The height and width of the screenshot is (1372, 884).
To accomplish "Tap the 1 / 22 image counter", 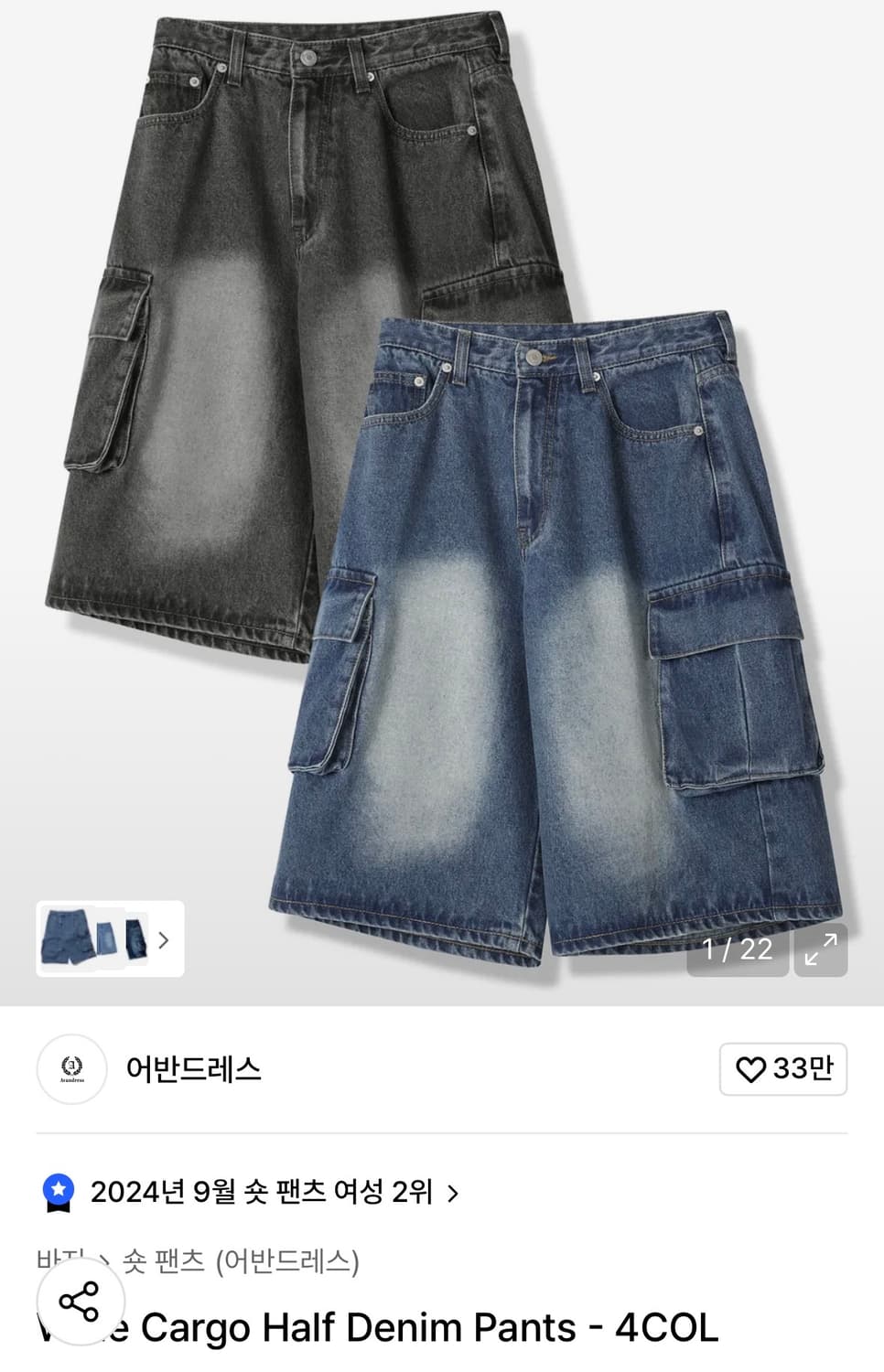I will click(738, 951).
